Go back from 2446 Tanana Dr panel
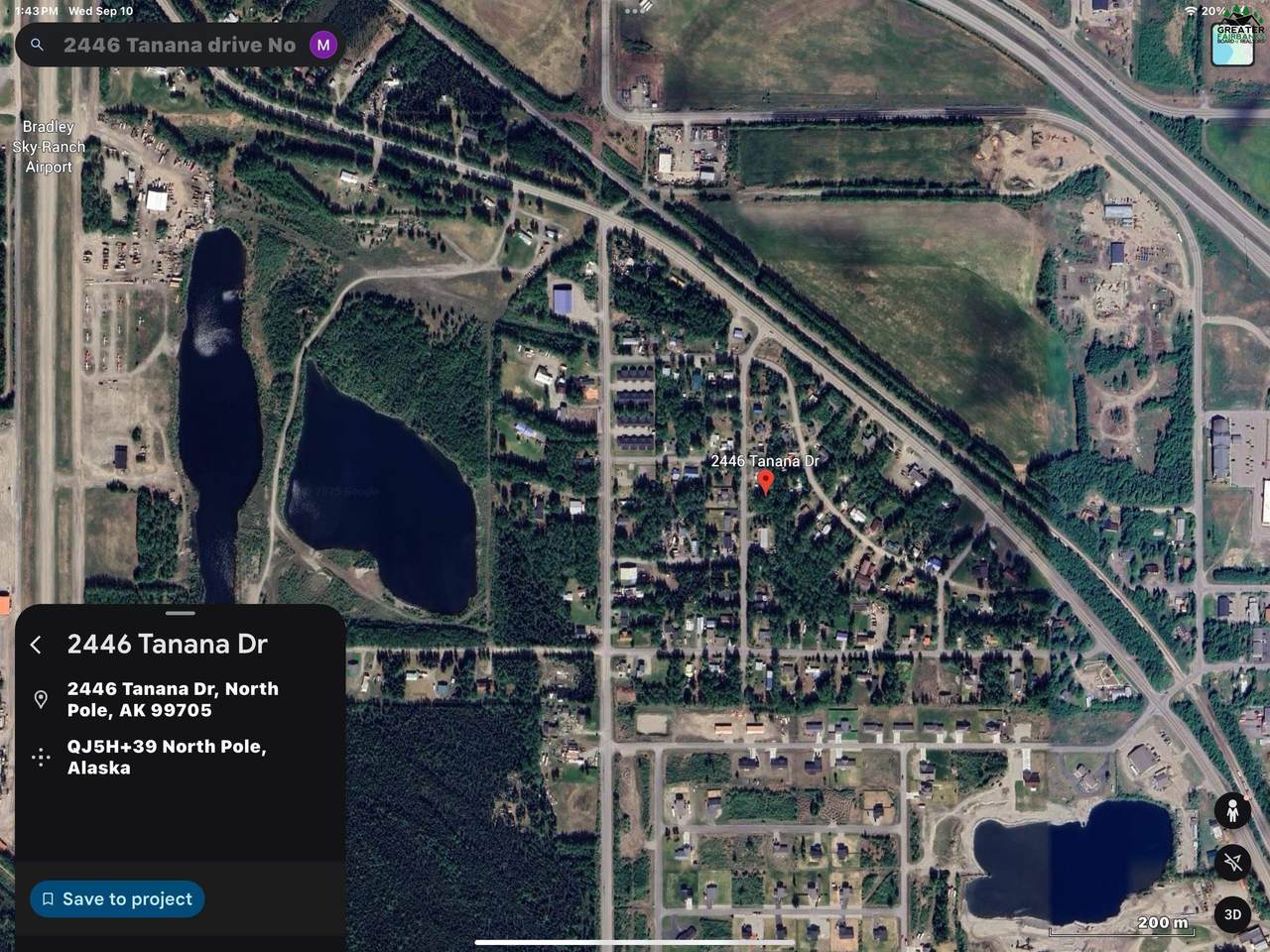 click(36, 645)
